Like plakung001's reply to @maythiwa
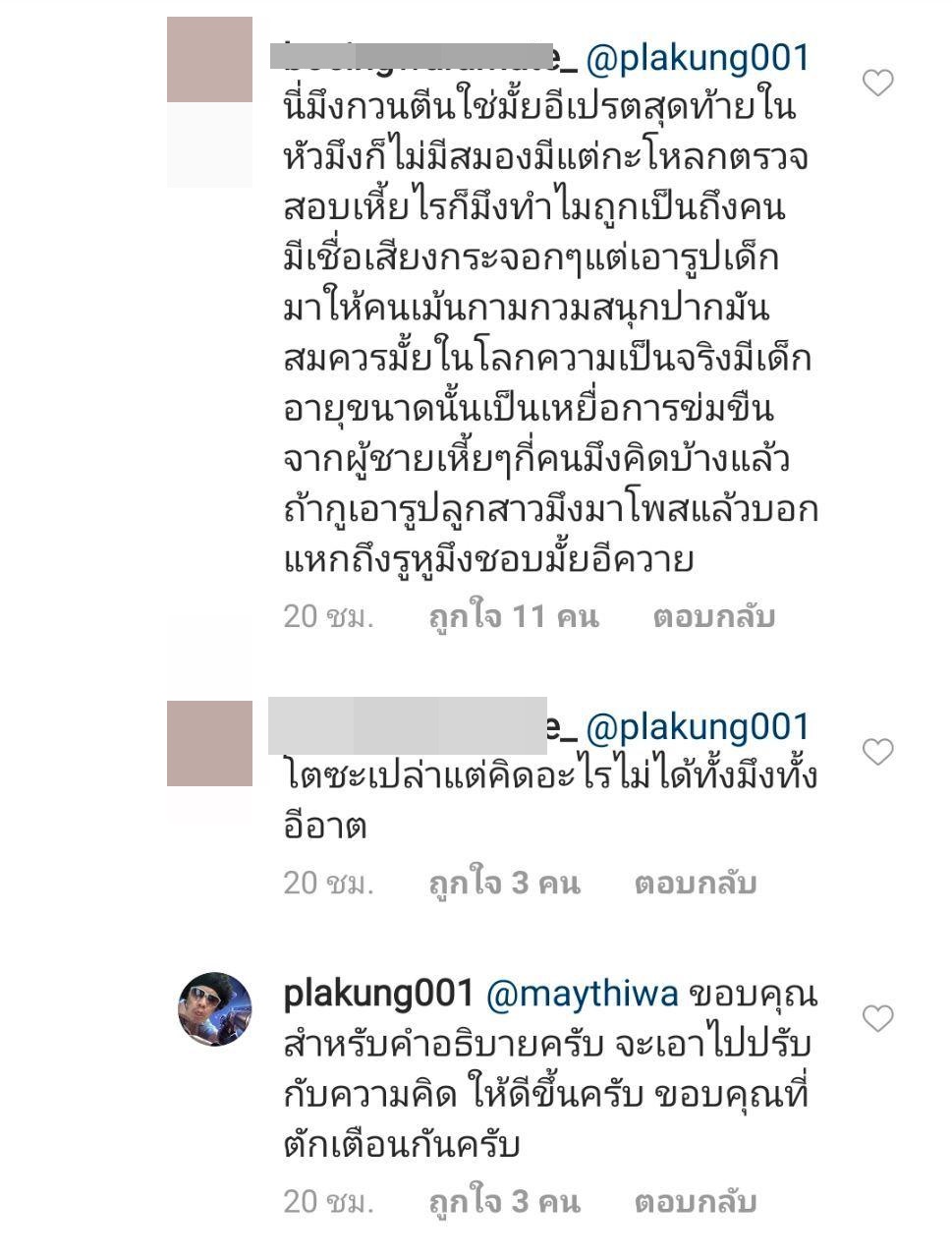Viewport: 952px width, 1257px height. pyautogui.click(x=876, y=1018)
